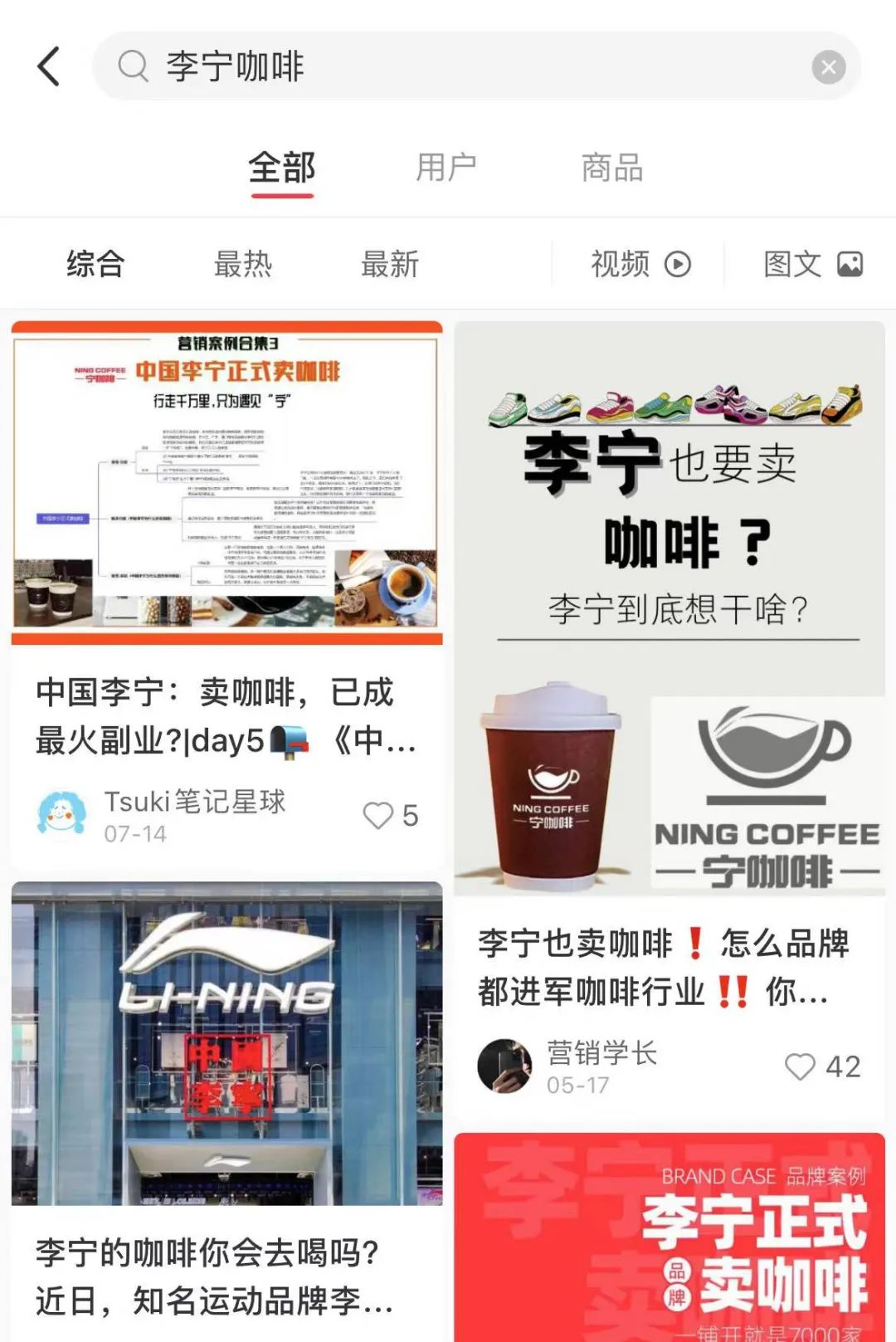Sort results by 最热
Viewport: 896px width, 1342px height.
[243, 265]
